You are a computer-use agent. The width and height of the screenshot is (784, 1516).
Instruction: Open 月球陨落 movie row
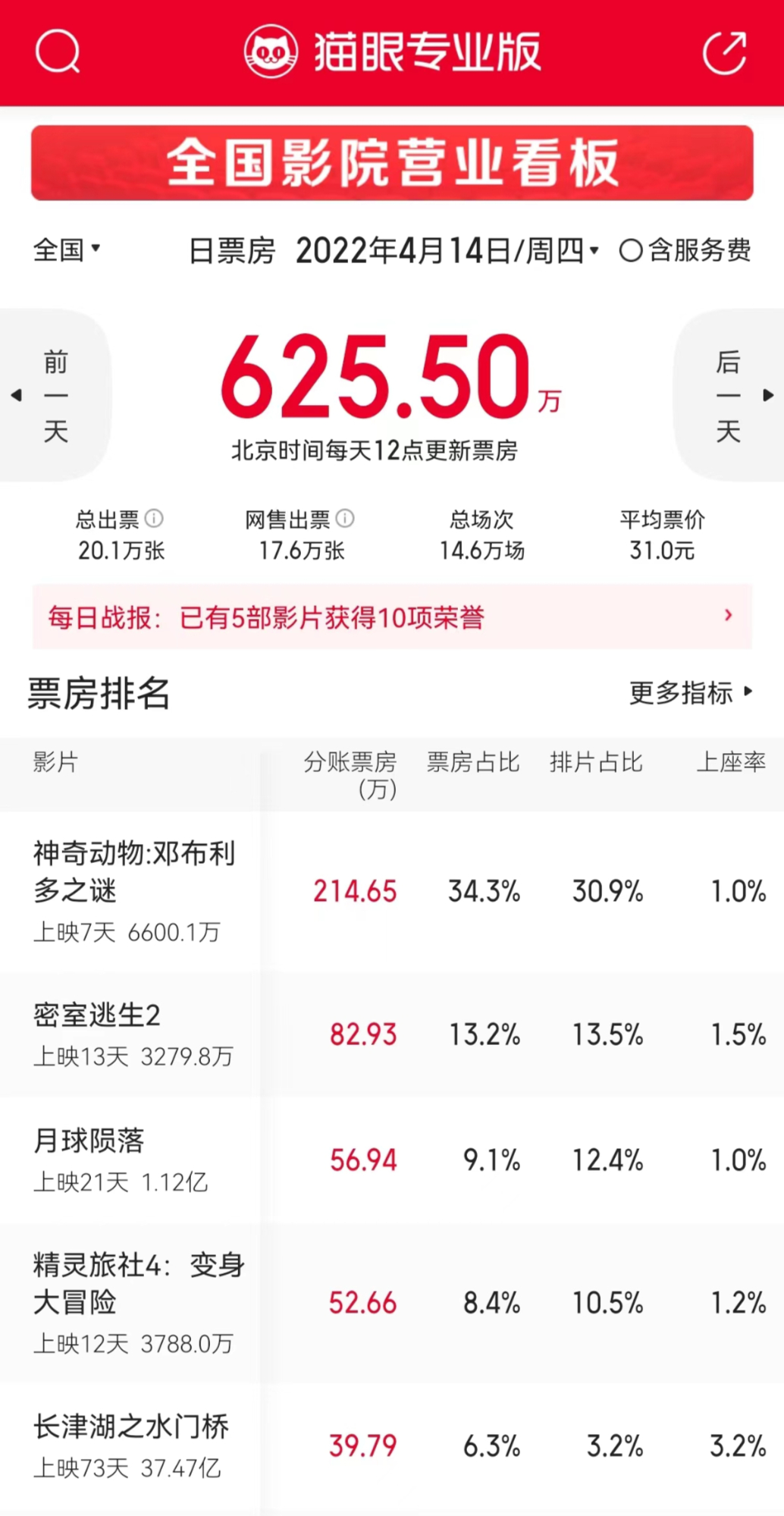tap(392, 1160)
